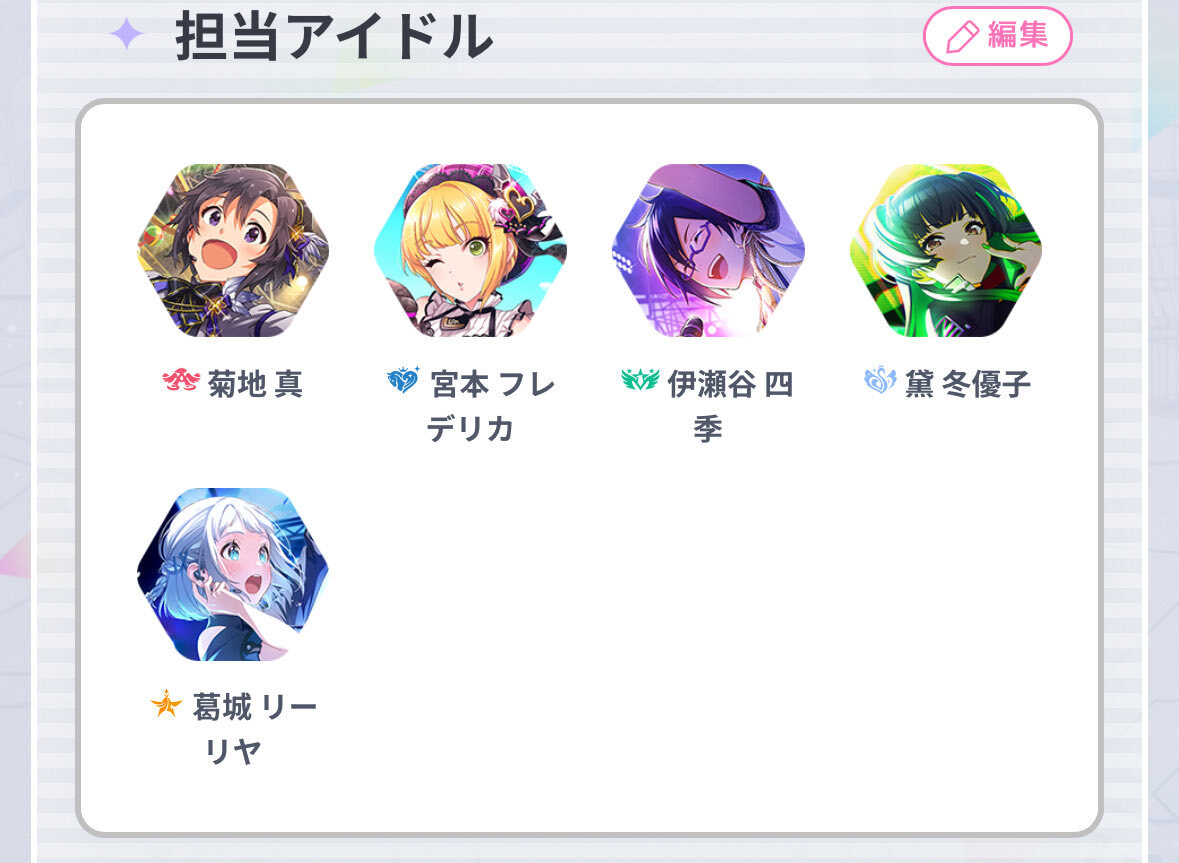This screenshot has width=1179, height=863.
Task: View 伊瀬谷 四季's idol tile
Action: point(708,250)
